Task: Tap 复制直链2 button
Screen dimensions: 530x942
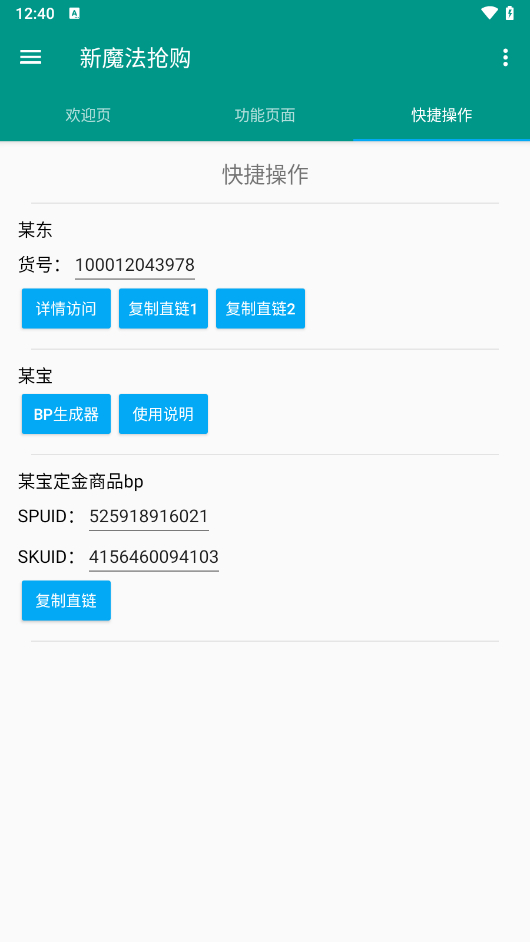Action: tap(260, 309)
